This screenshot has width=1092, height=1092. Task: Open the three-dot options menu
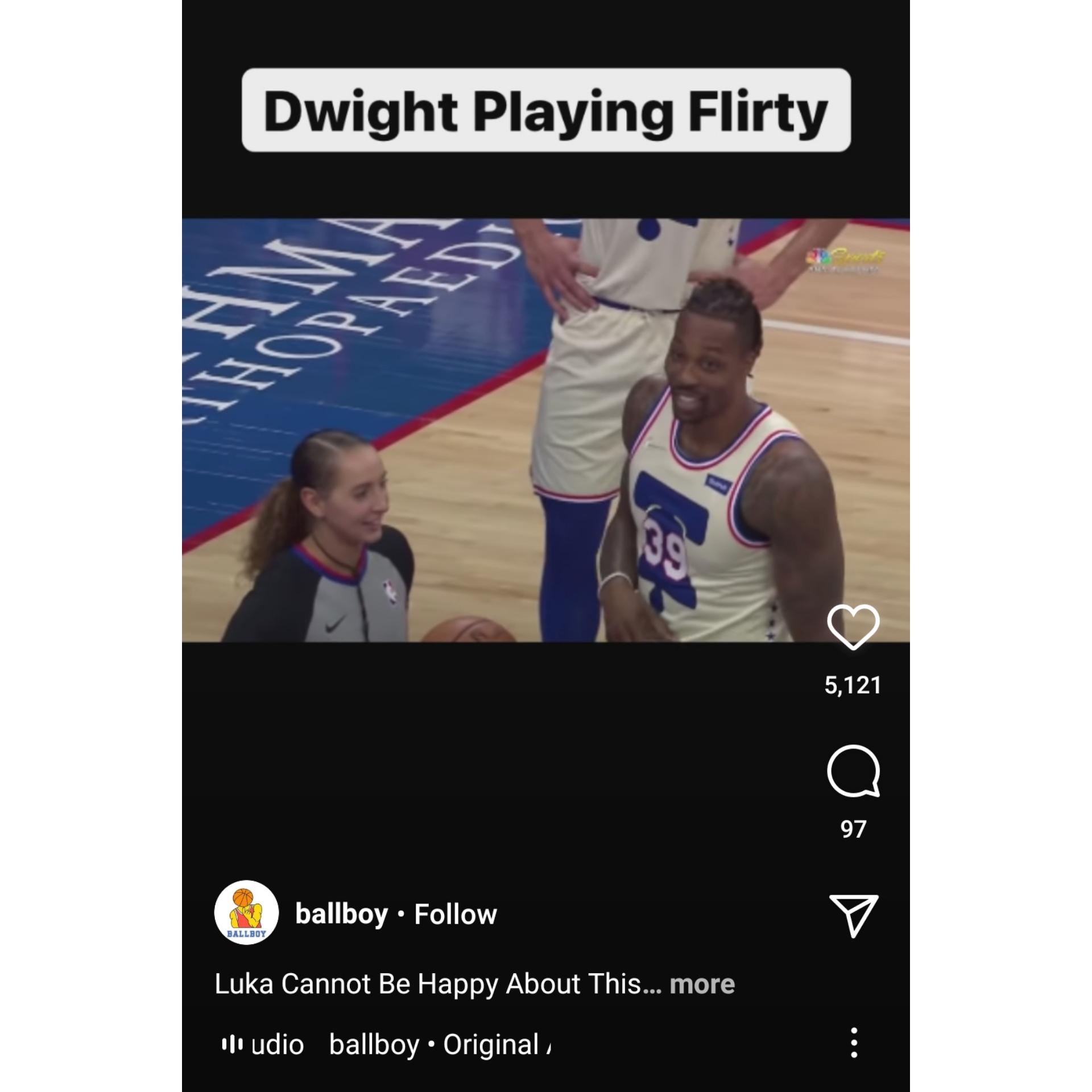click(x=854, y=1043)
